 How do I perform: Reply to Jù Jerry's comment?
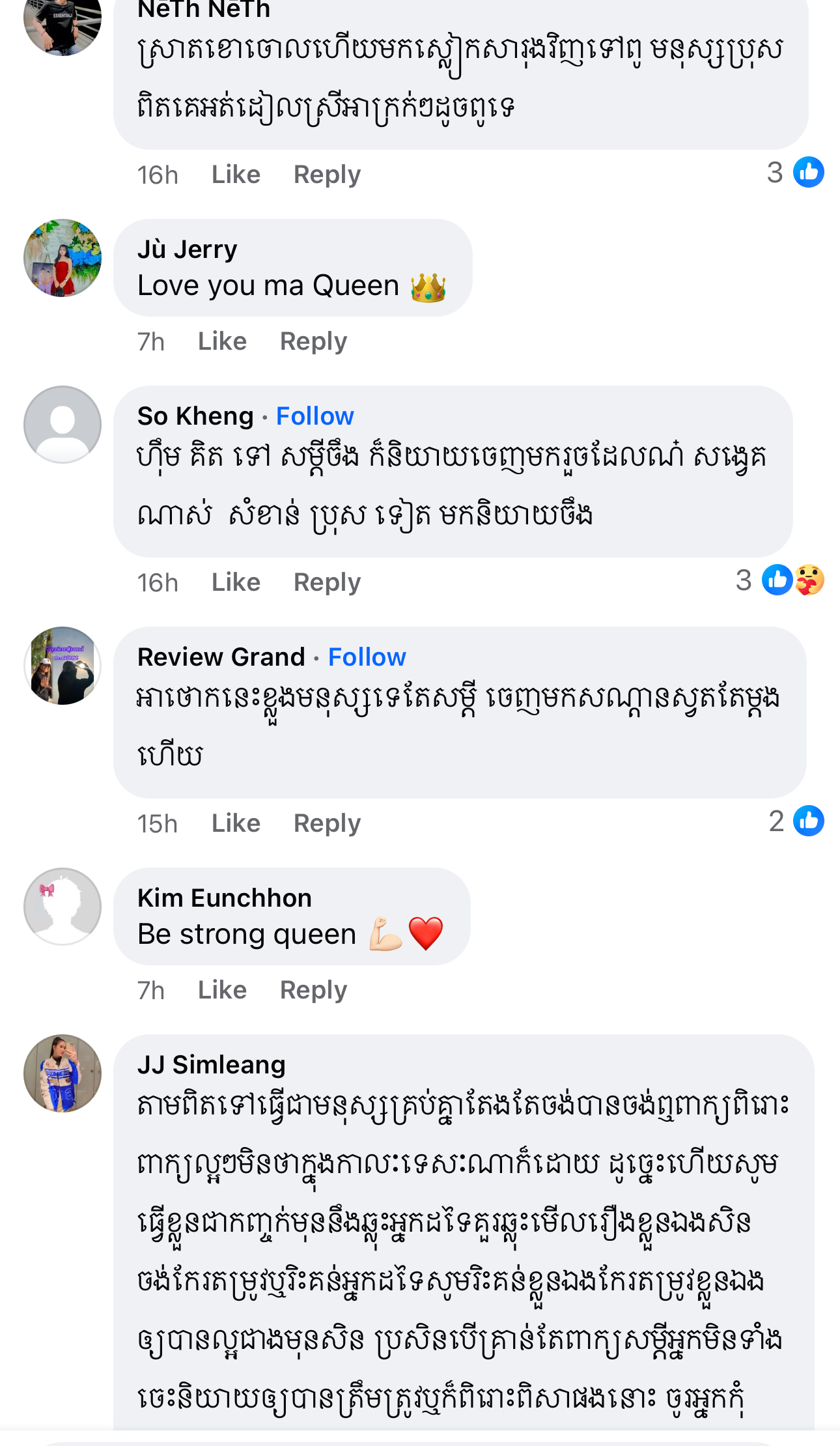click(x=313, y=341)
